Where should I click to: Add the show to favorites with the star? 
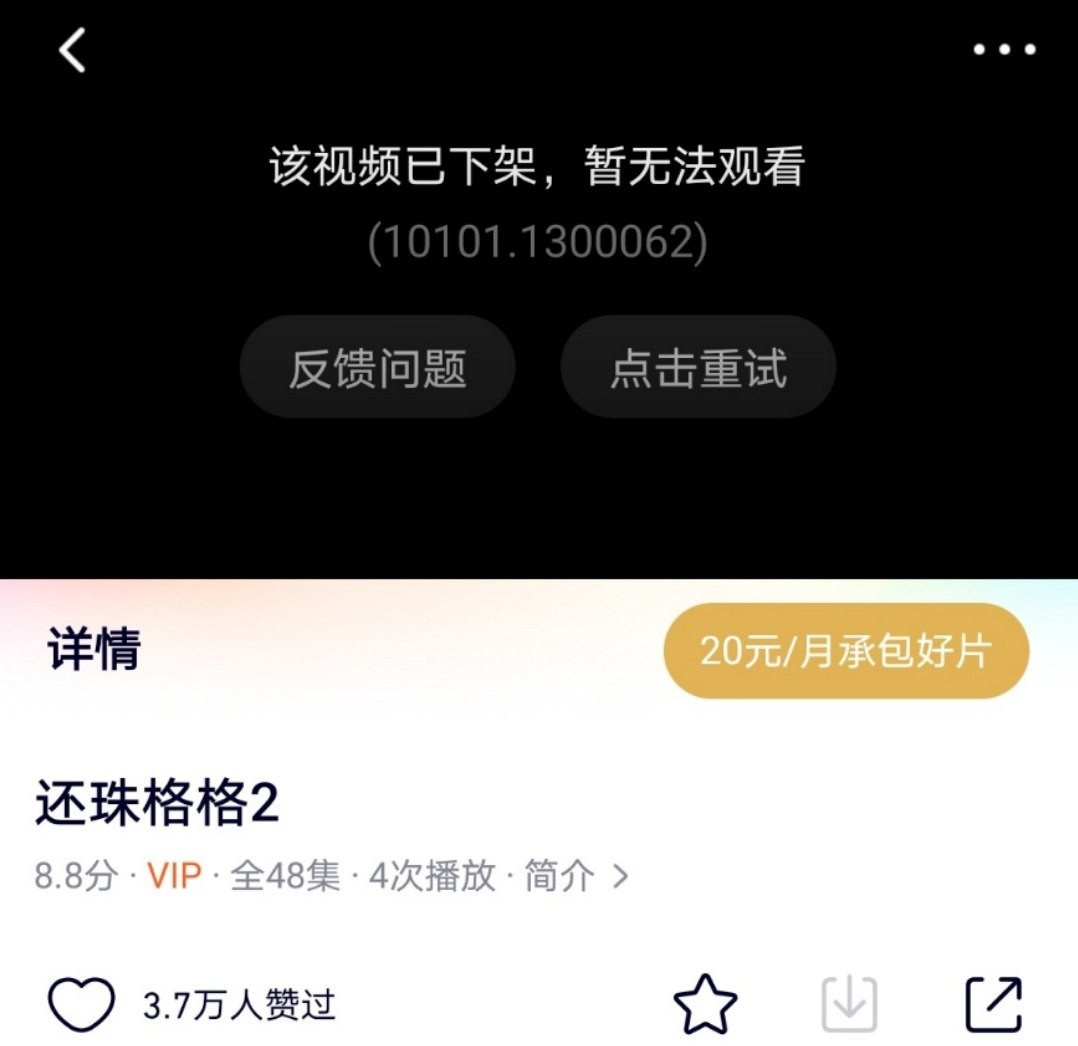coord(705,1004)
